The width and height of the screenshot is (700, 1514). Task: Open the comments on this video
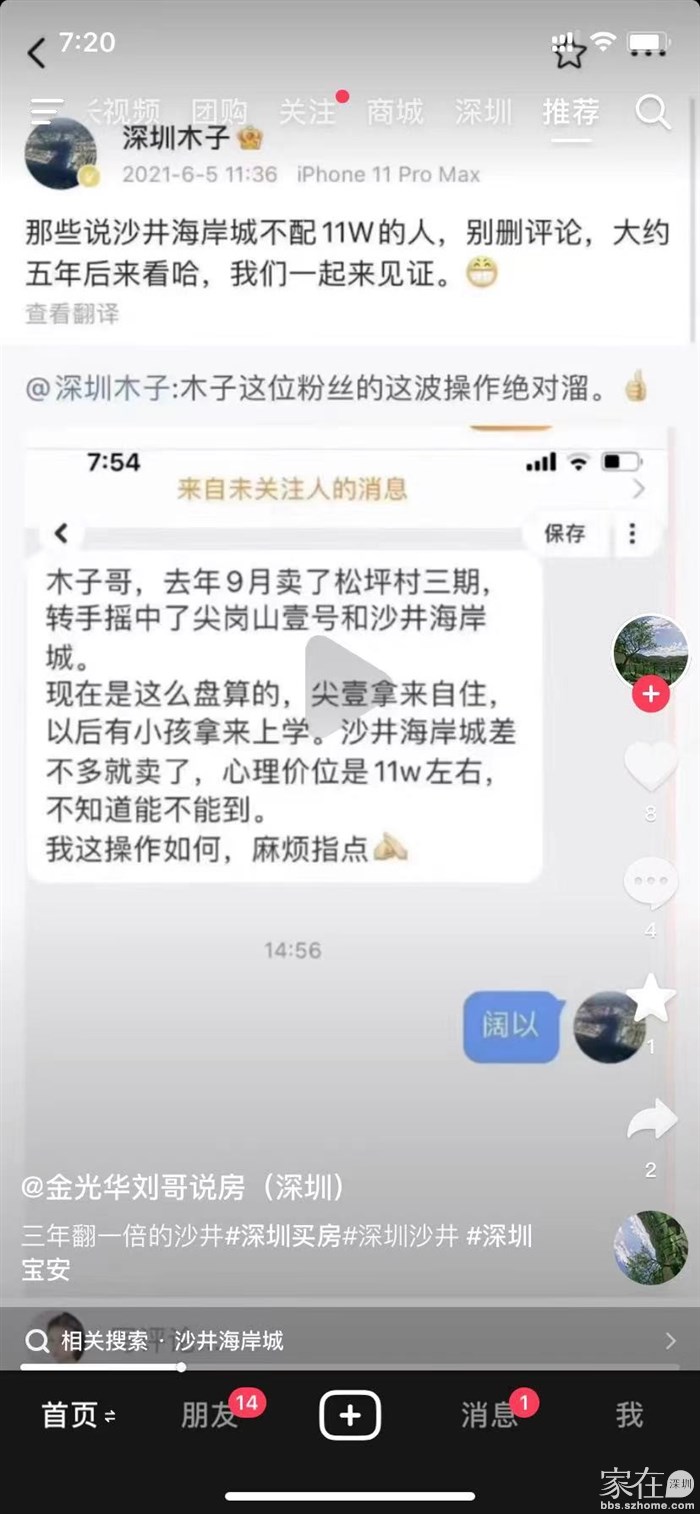(x=651, y=884)
